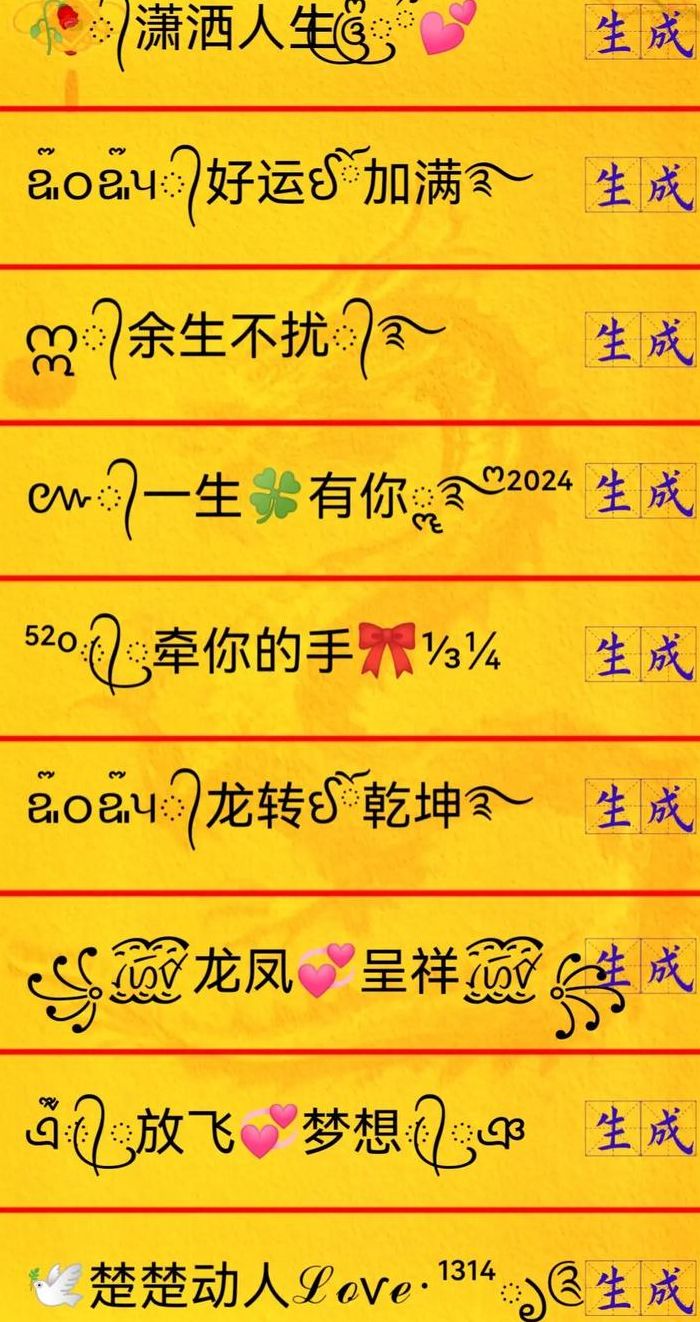
Task: Generate the 一生有你 2024 style
Action: click(x=641, y=493)
